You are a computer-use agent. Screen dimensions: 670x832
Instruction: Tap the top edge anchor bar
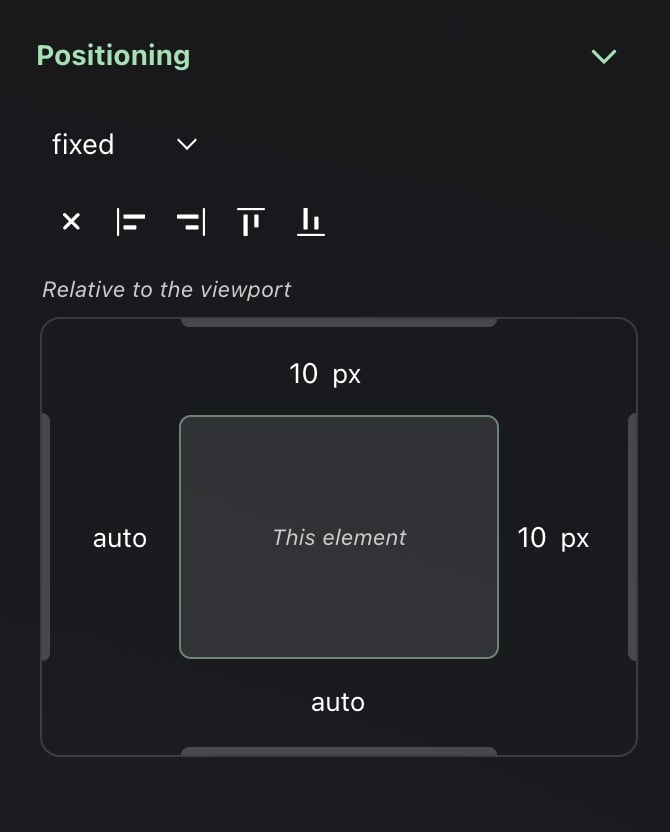pyautogui.click(x=339, y=322)
